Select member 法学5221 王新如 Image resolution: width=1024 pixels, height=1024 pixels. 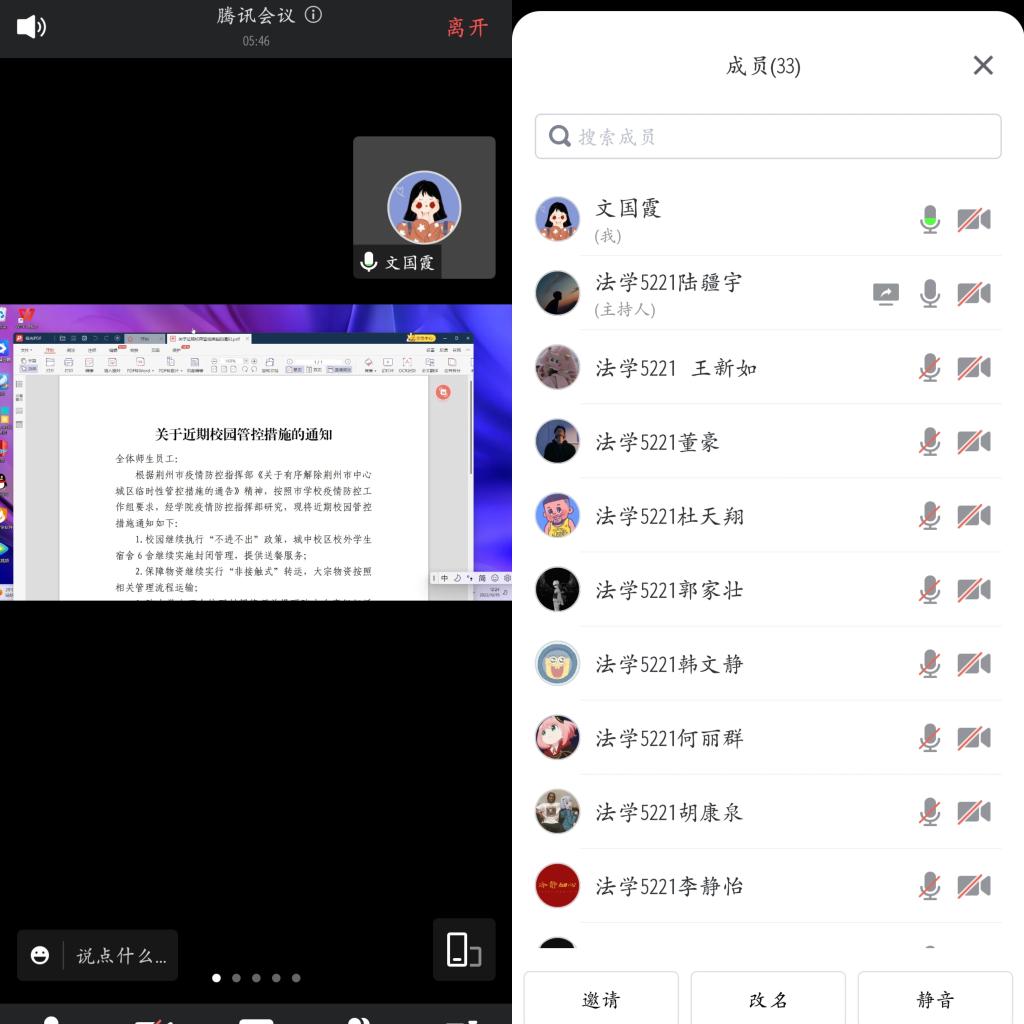tap(700, 367)
